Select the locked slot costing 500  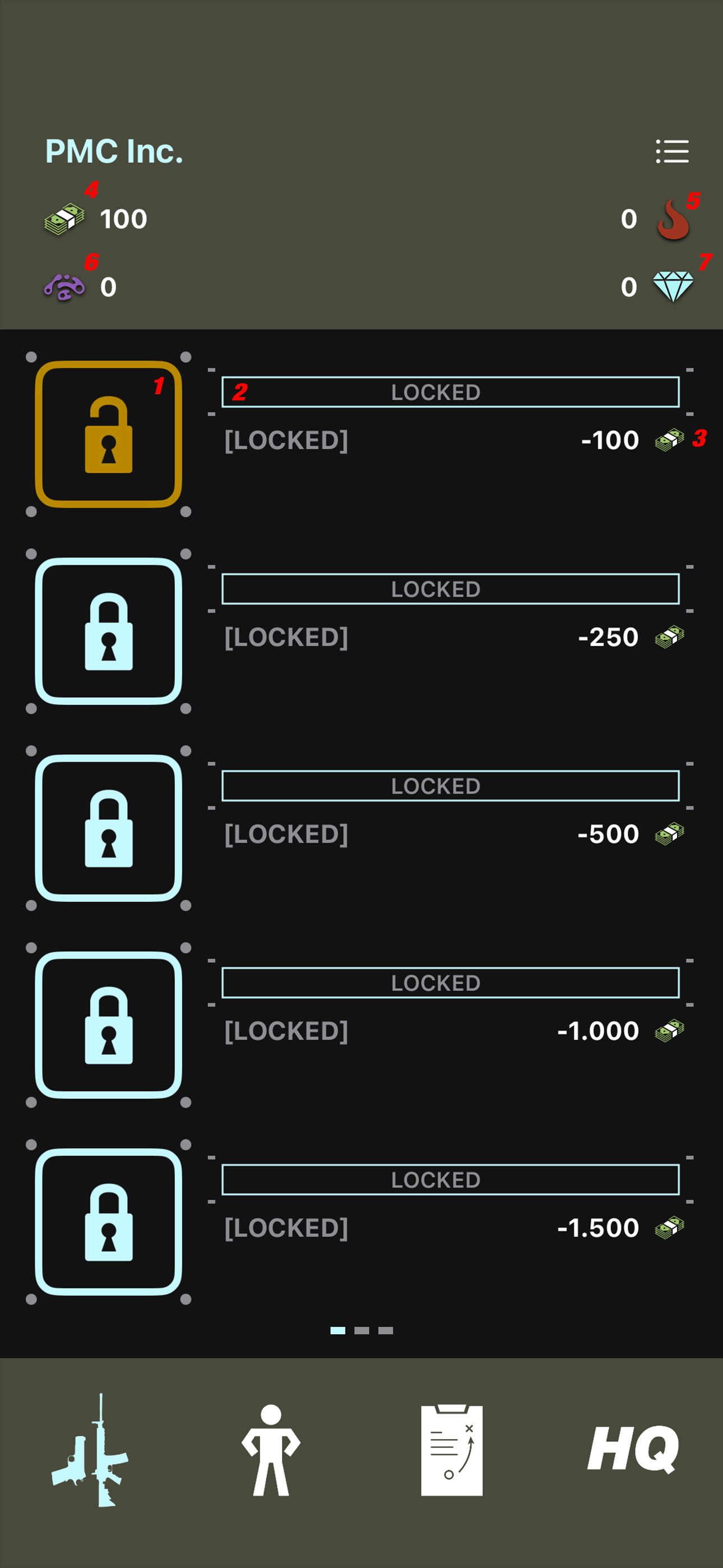pos(108,828)
